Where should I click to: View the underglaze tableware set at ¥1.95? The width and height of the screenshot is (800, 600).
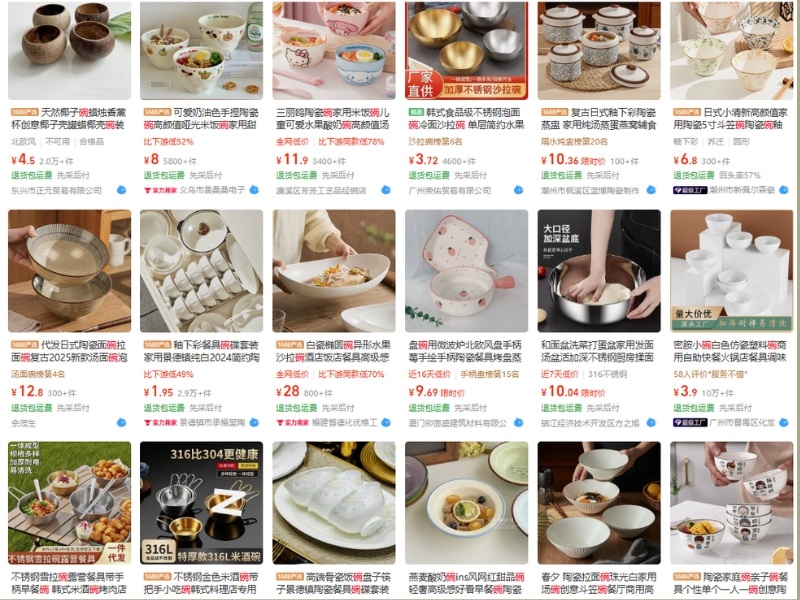(x=201, y=270)
